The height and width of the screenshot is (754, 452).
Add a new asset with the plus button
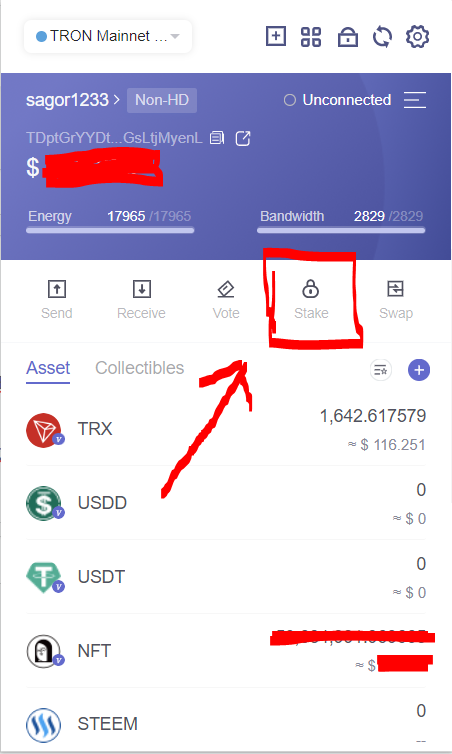coord(419,370)
